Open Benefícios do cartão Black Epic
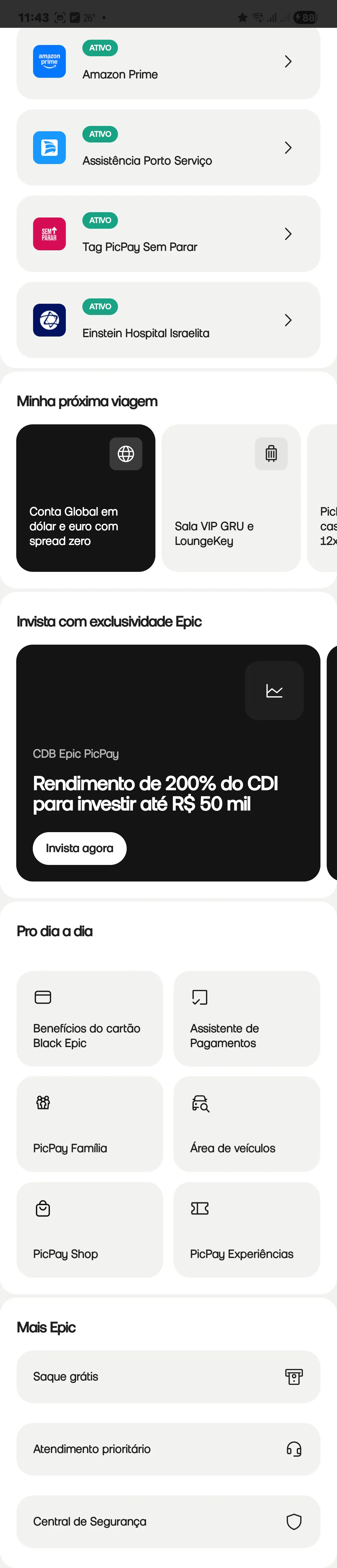 [x=90, y=1018]
